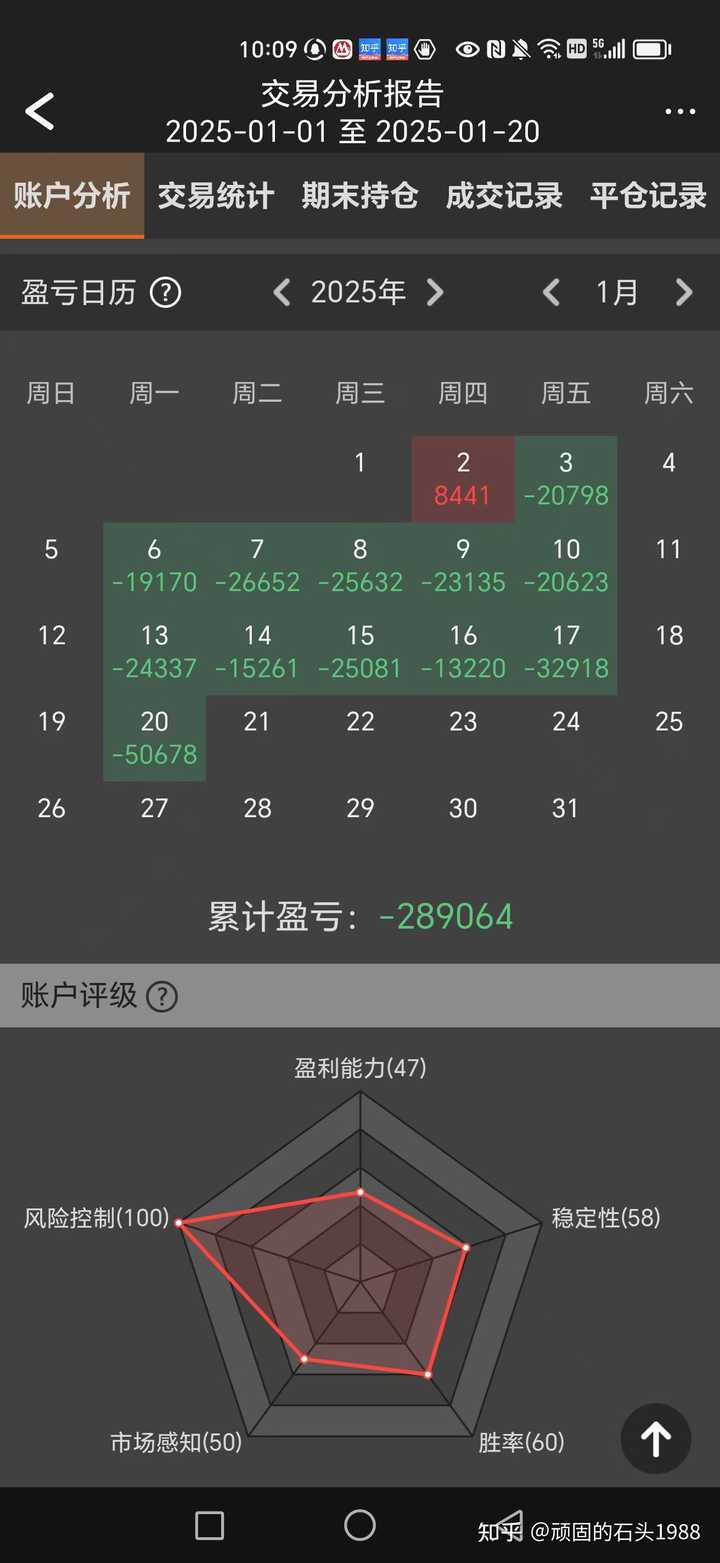Tap the Android home circle button
Screen dimensions: 720x1563
point(359,1525)
